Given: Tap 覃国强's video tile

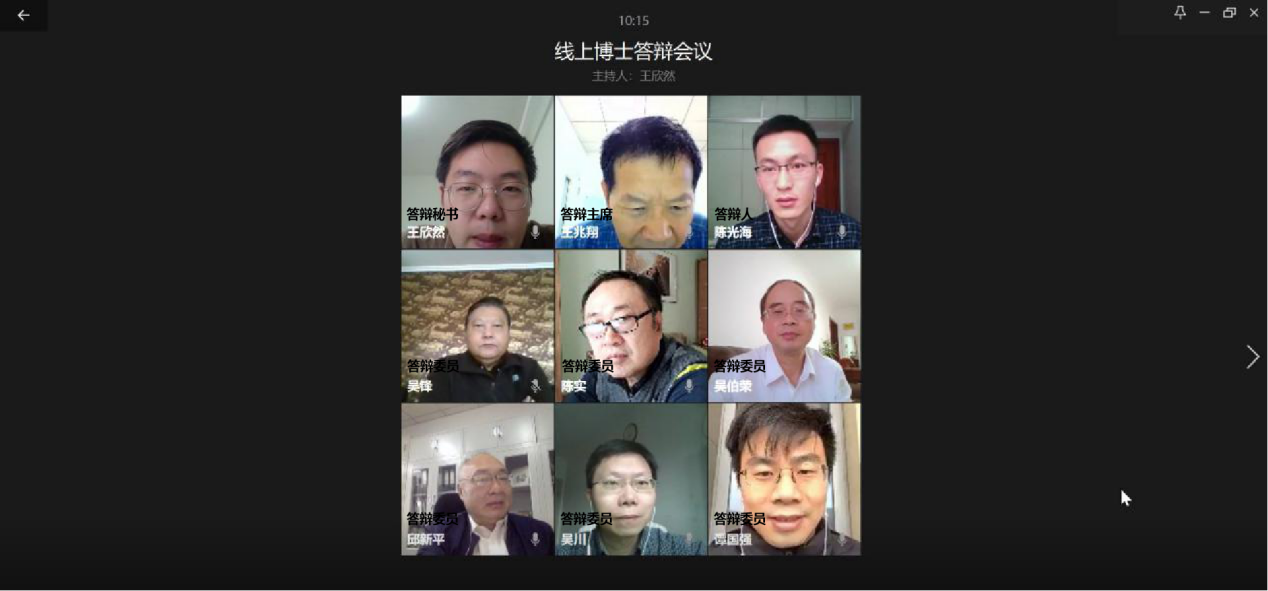Looking at the screenshot, I should pos(784,479).
